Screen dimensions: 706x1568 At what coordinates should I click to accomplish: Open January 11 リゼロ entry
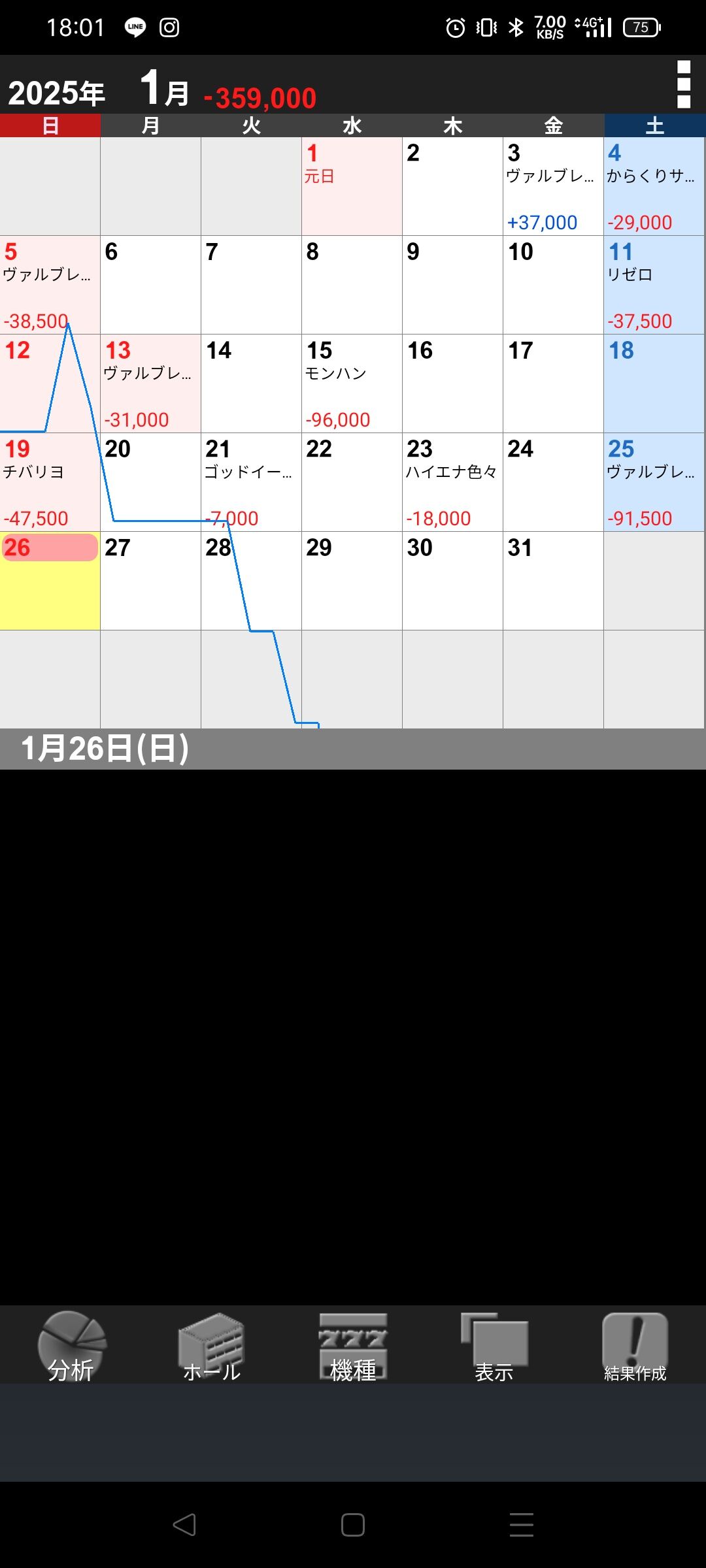[654, 285]
